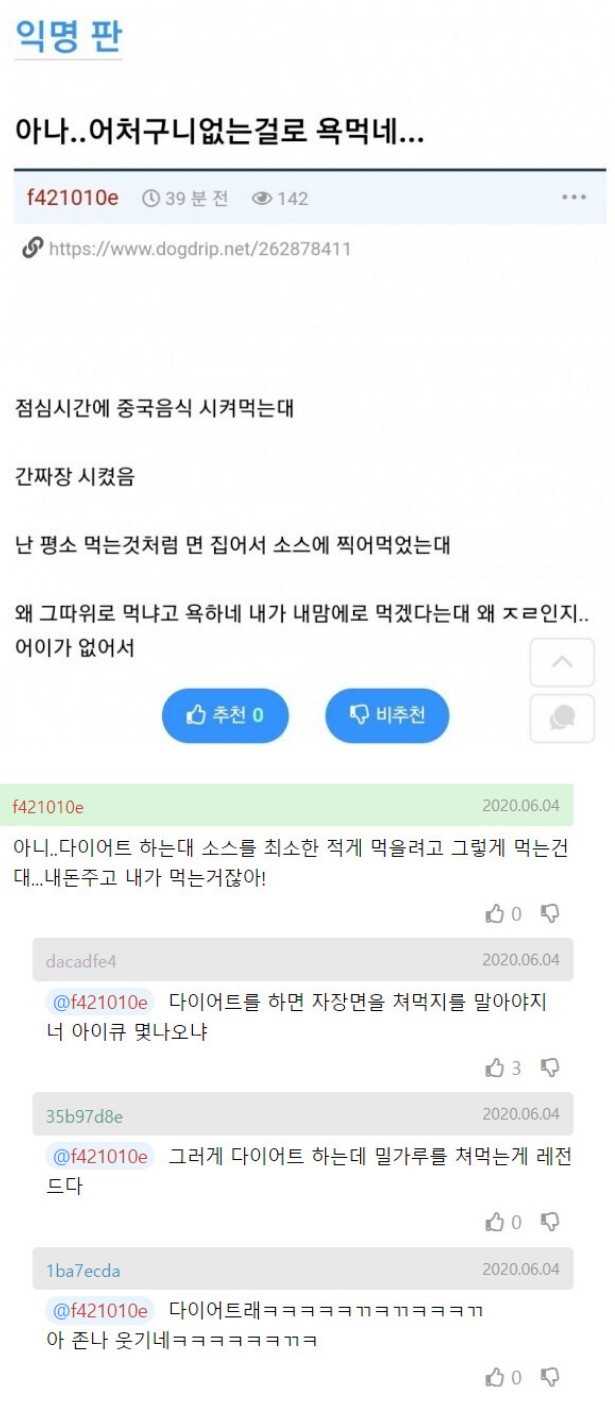Open comments via the speech bubble button
Image resolution: width=615 pixels, height=1401 pixels.
click(562, 717)
